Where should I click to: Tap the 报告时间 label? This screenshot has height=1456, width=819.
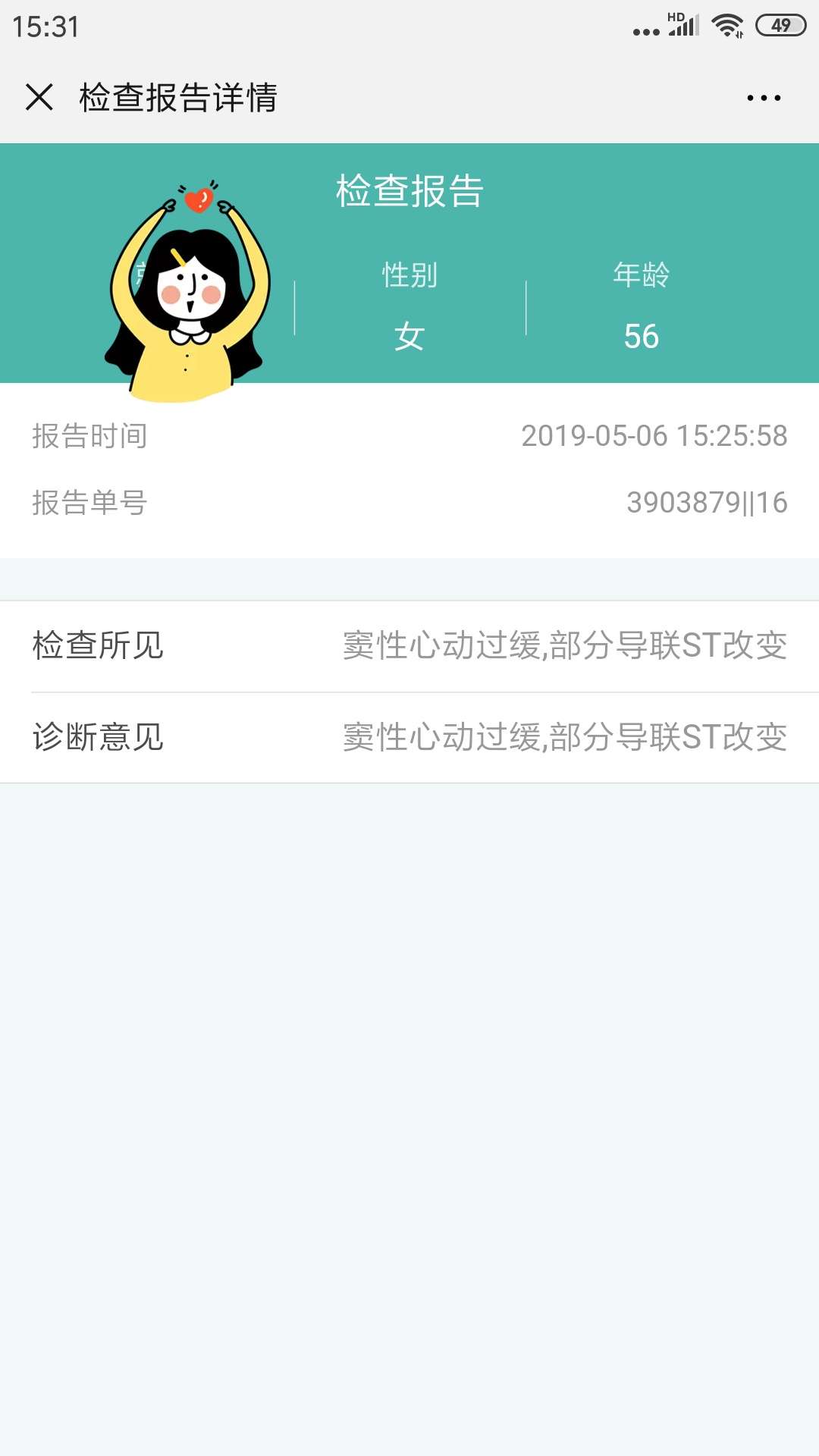(91, 437)
